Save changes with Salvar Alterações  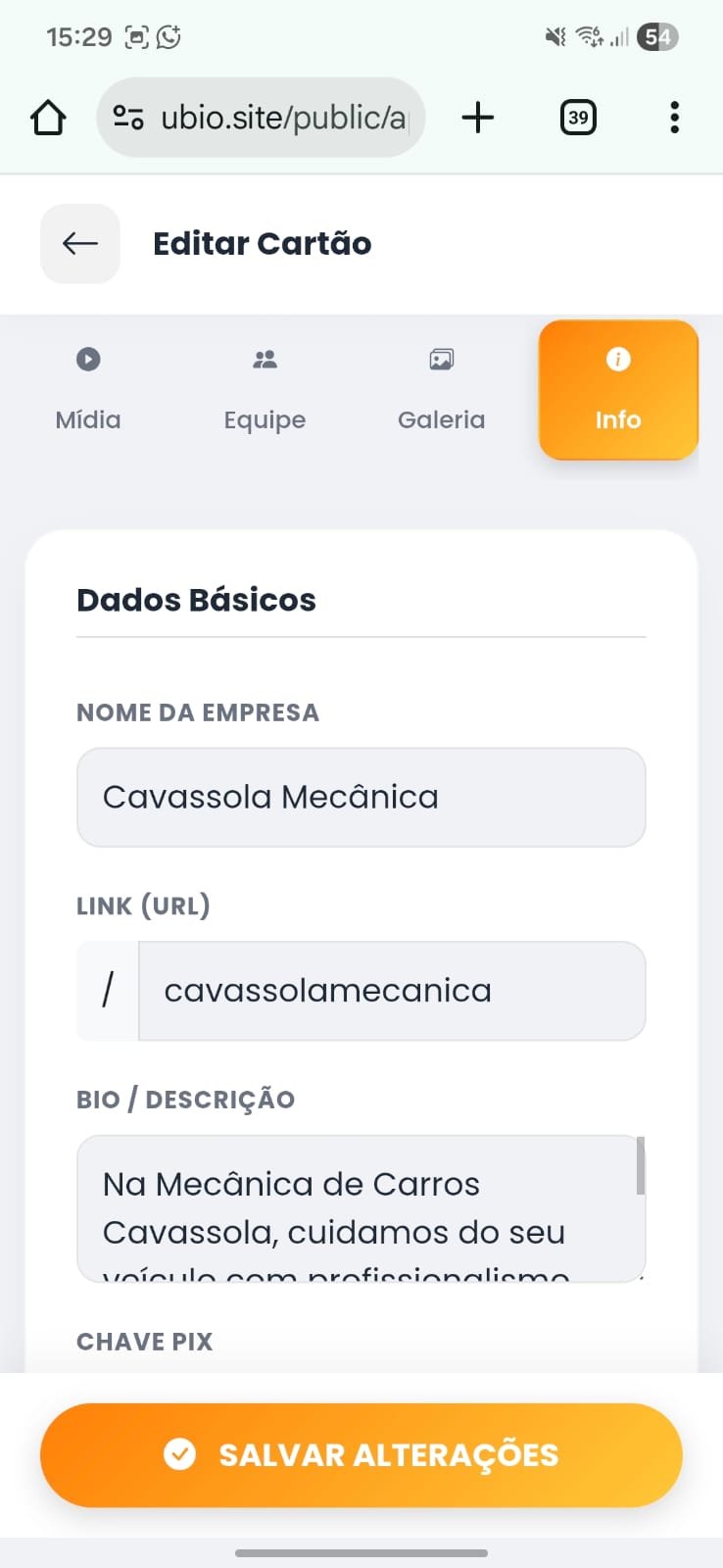[361, 1455]
